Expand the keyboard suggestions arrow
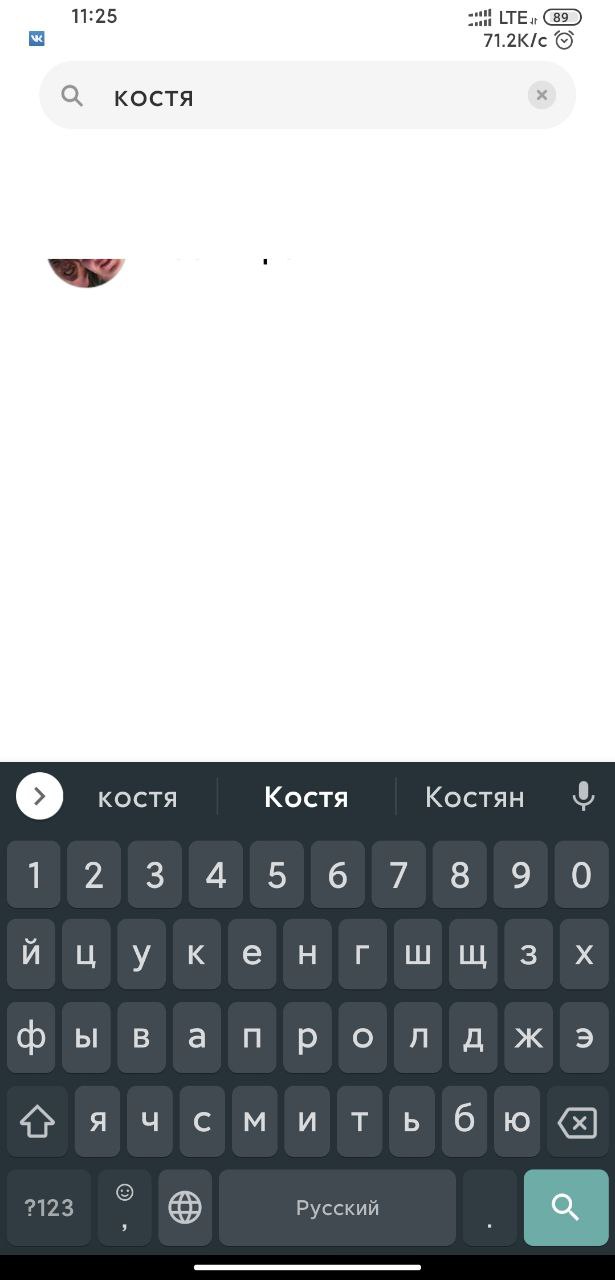This screenshot has width=615, height=1280. point(40,797)
